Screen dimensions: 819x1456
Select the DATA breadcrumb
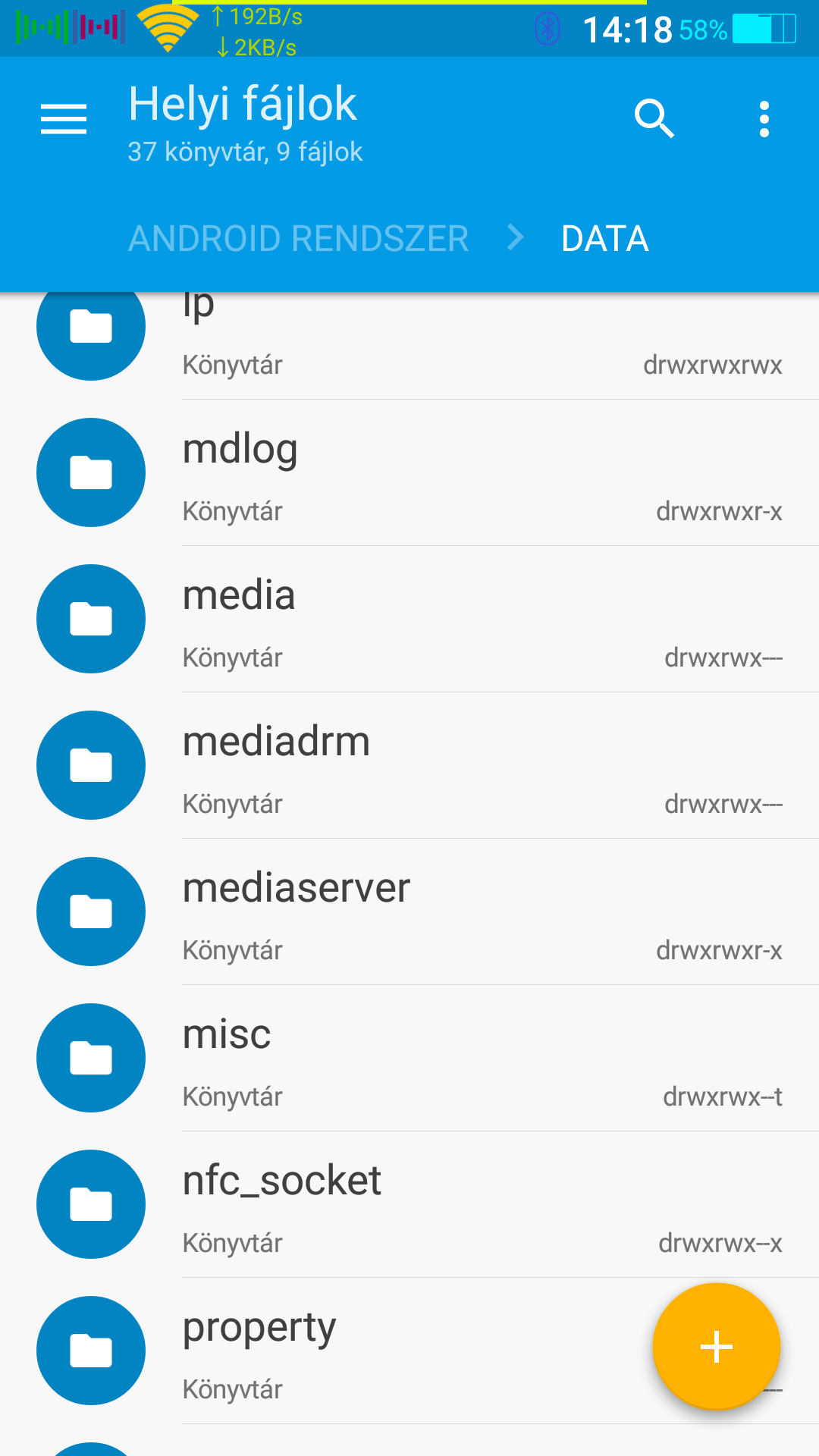604,239
